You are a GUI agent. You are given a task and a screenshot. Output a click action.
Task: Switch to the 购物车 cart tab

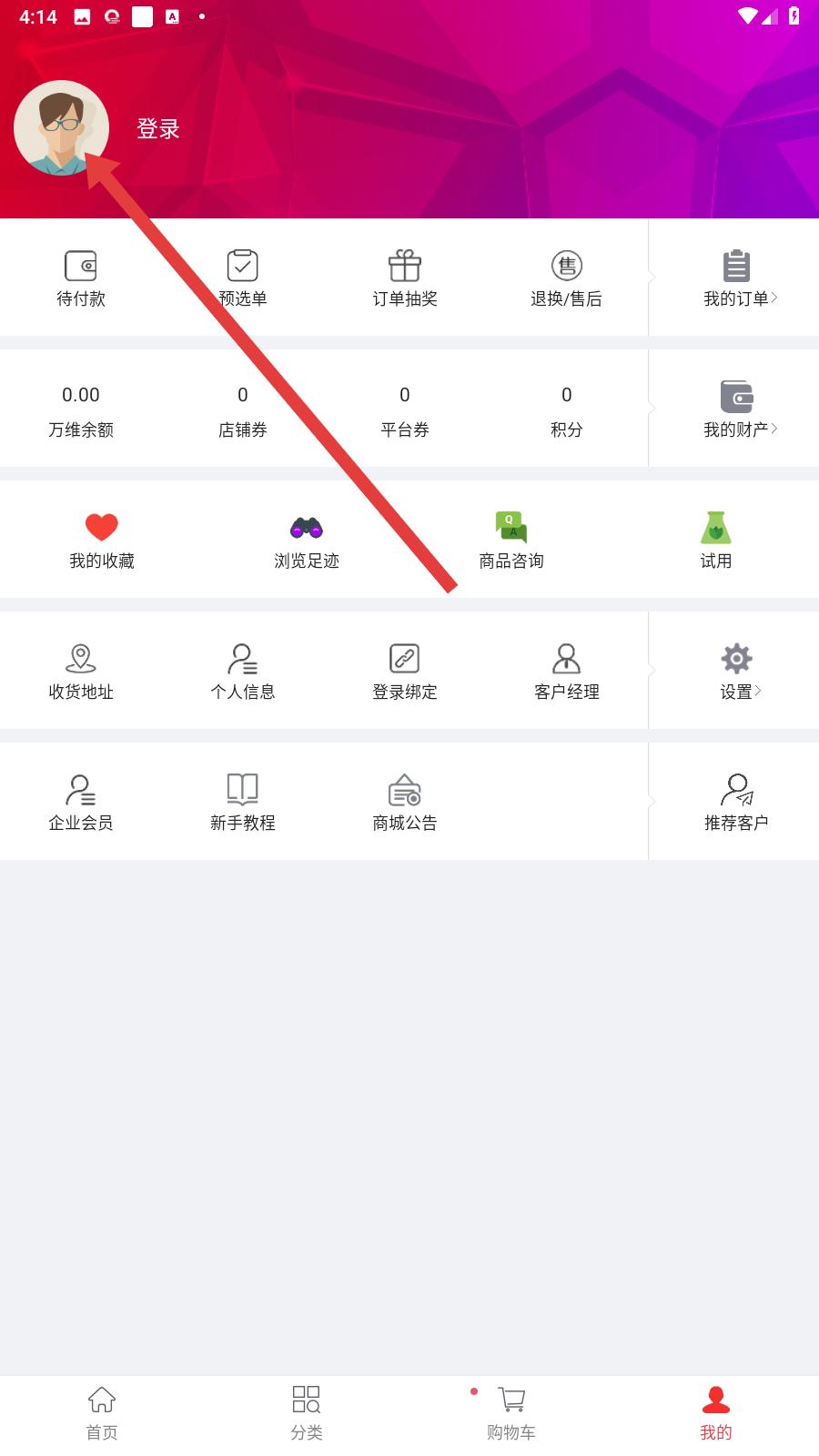coord(511,1410)
